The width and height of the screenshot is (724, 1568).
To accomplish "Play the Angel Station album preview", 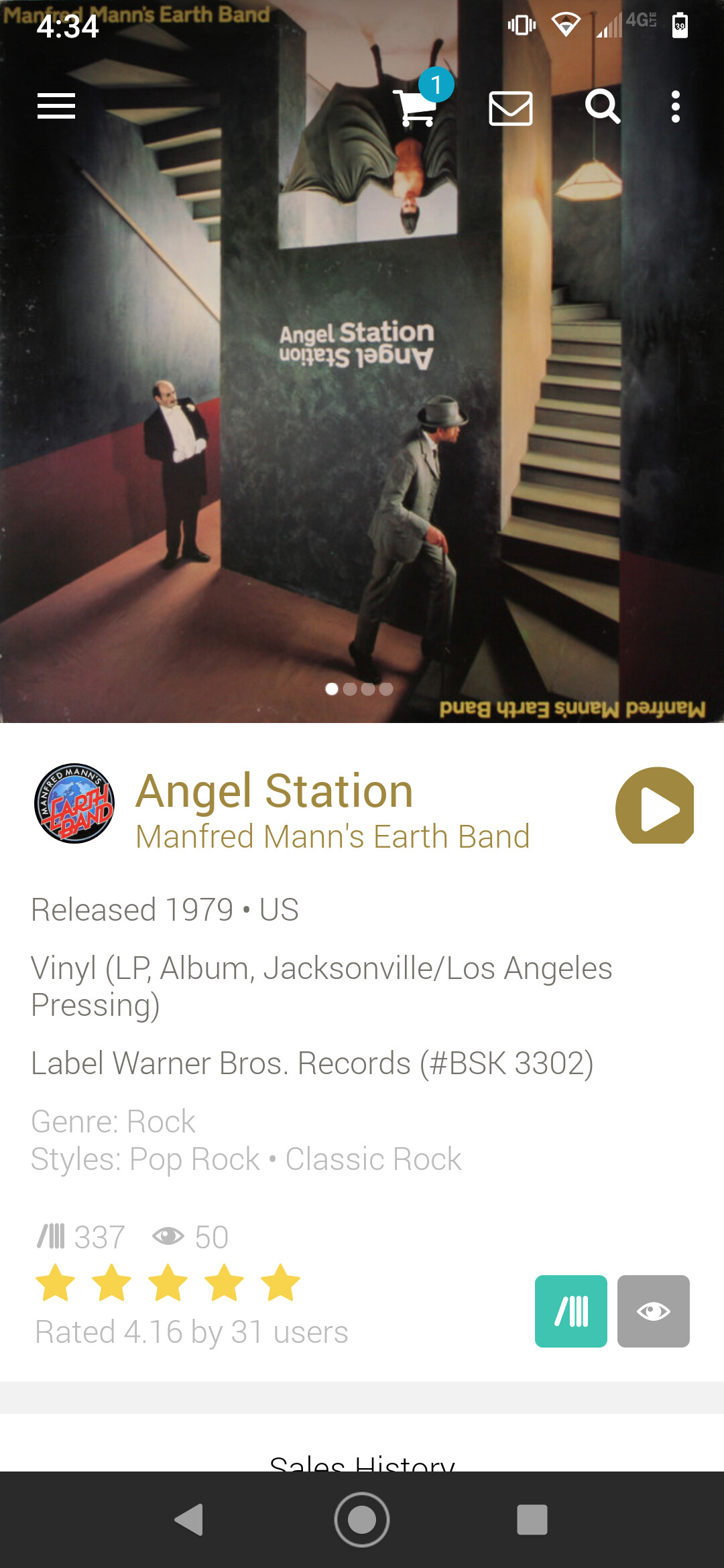I will [654, 805].
